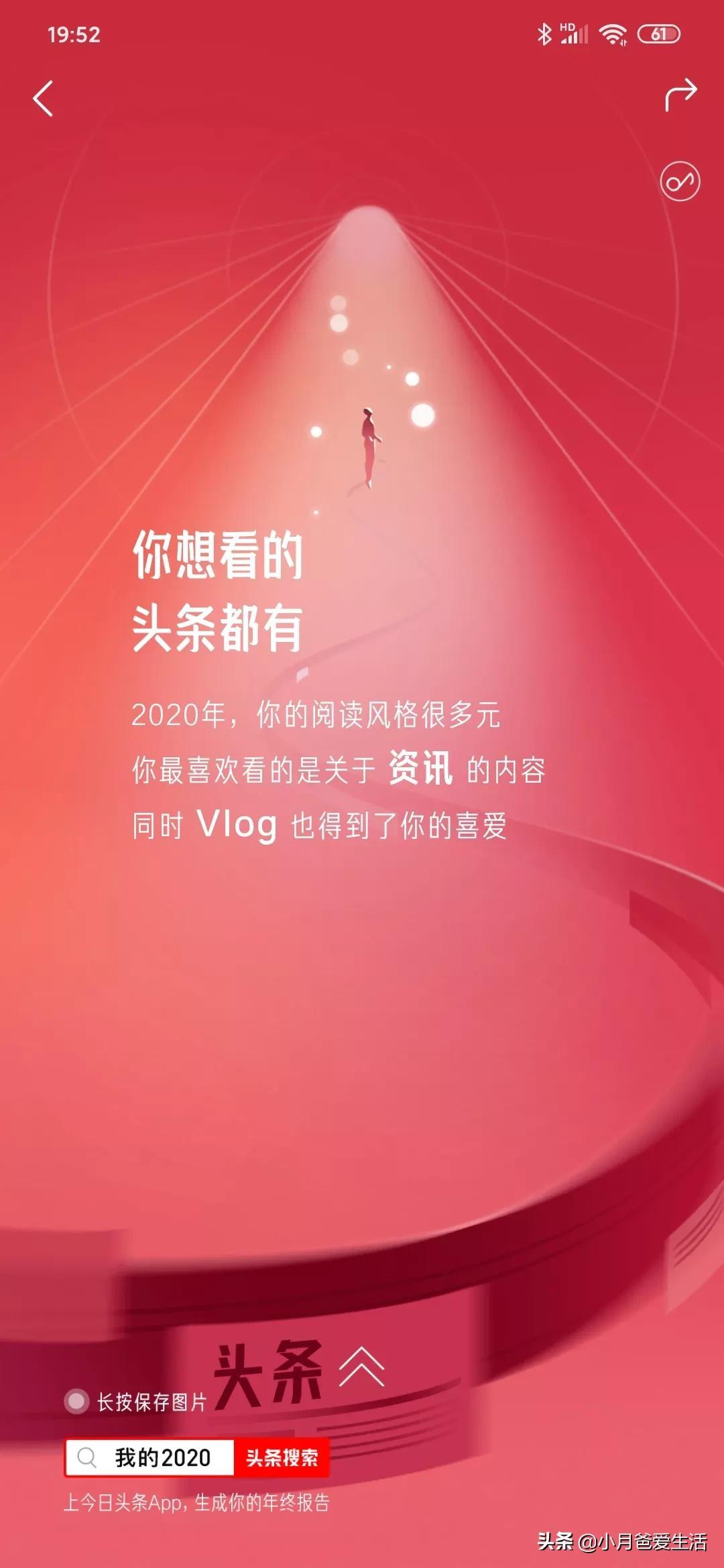Share this annual report page

[x=680, y=95]
